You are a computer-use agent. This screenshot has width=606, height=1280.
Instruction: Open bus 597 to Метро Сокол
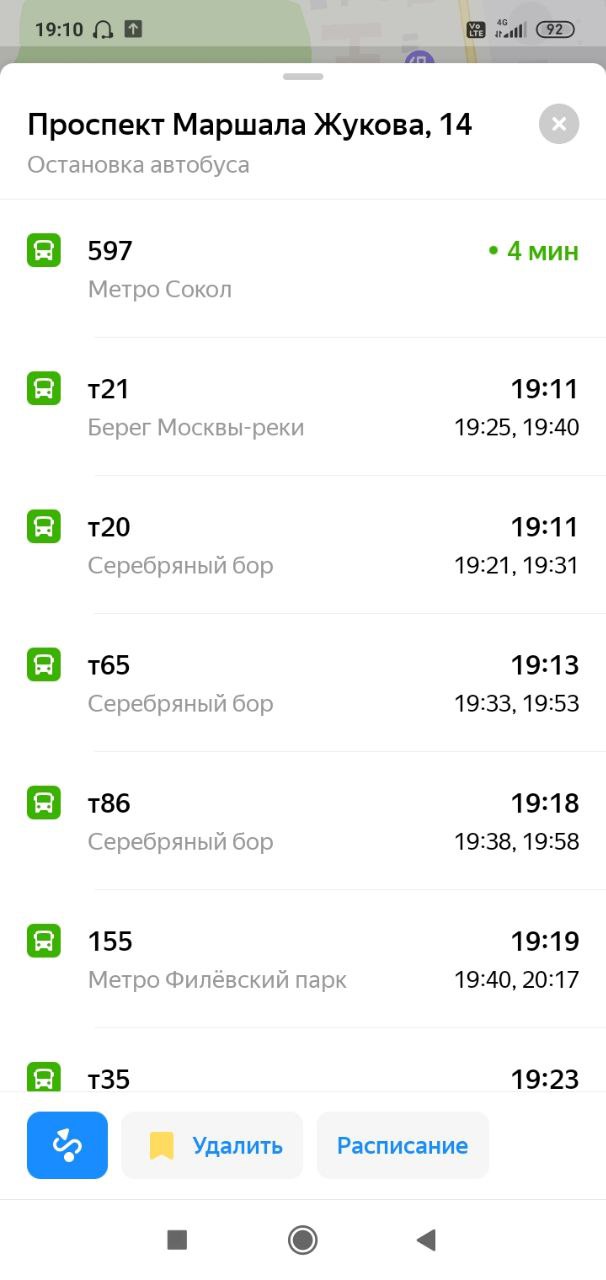pyautogui.click(x=303, y=269)
